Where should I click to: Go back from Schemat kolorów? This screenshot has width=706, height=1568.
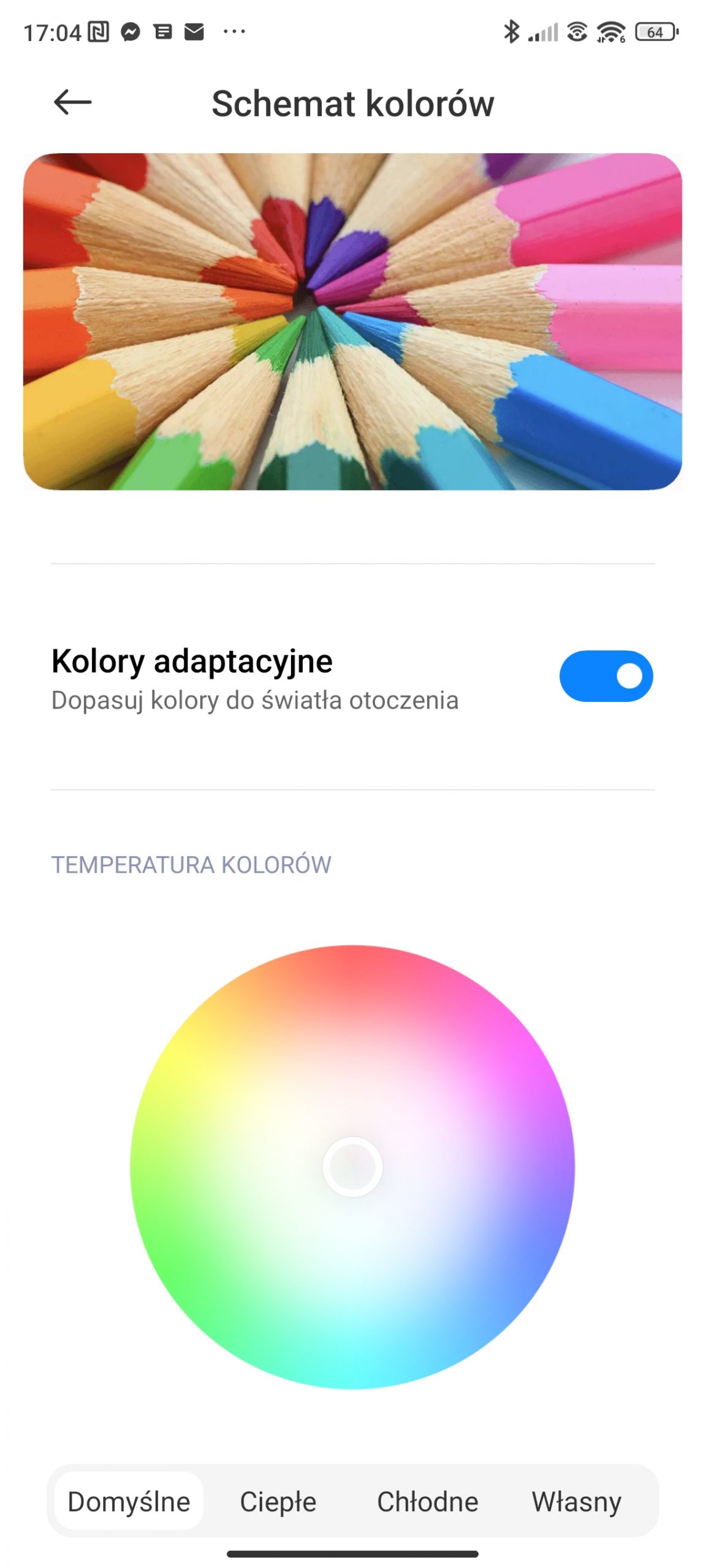tap(72, 102)
